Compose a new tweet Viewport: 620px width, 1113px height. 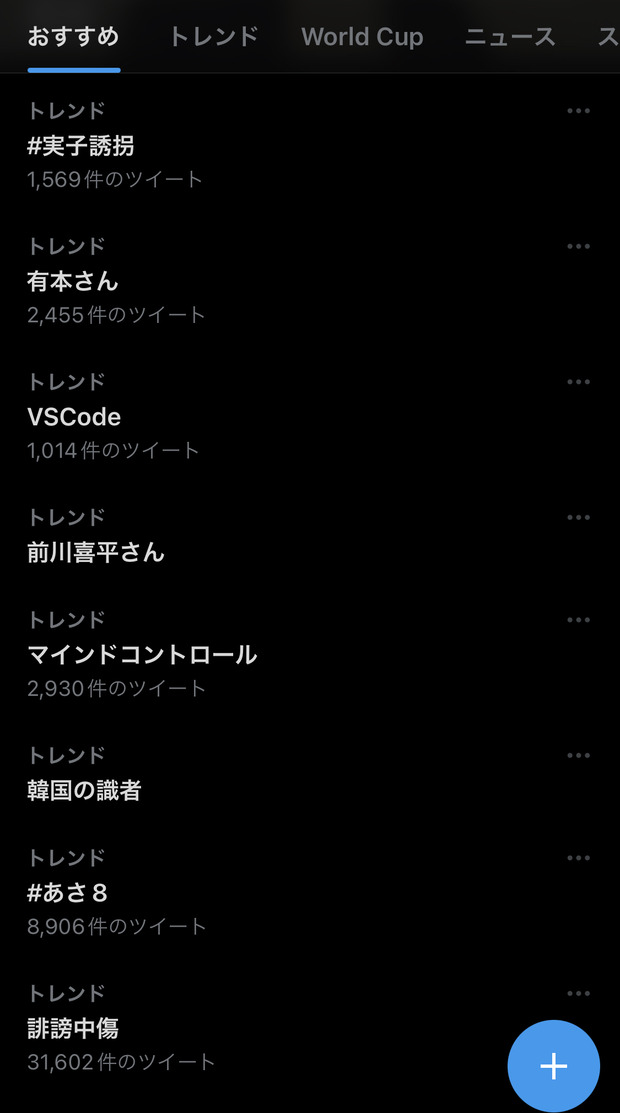click(553, 1066)
